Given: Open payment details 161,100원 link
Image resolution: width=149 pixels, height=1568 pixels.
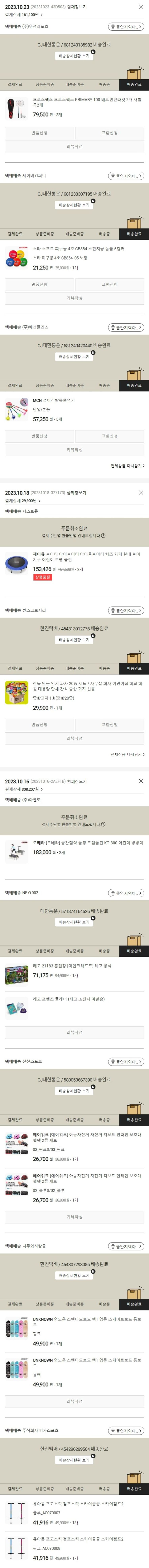Looking at the screenshot, I should click(x=24, y=15).
